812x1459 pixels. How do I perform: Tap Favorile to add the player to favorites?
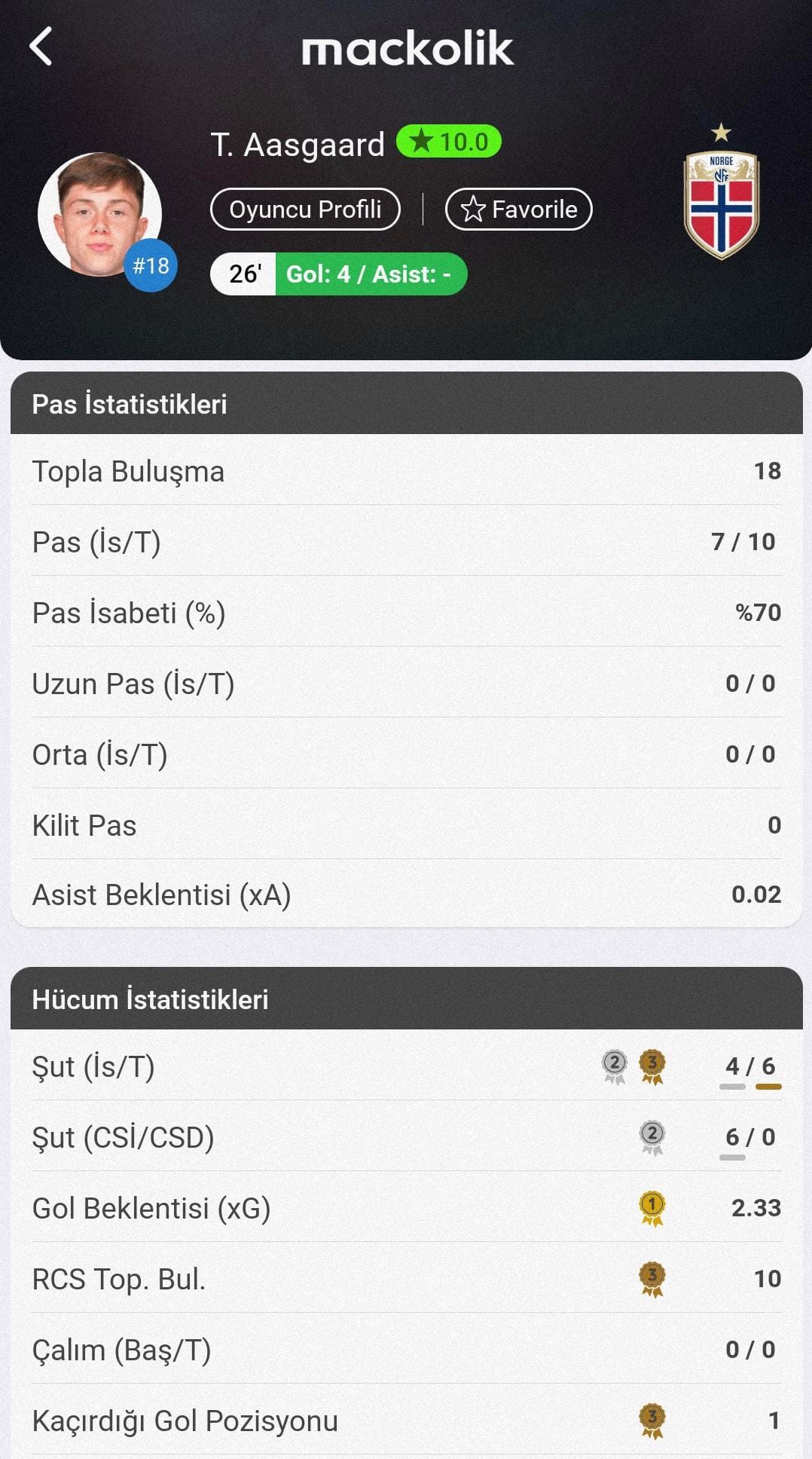518,210
